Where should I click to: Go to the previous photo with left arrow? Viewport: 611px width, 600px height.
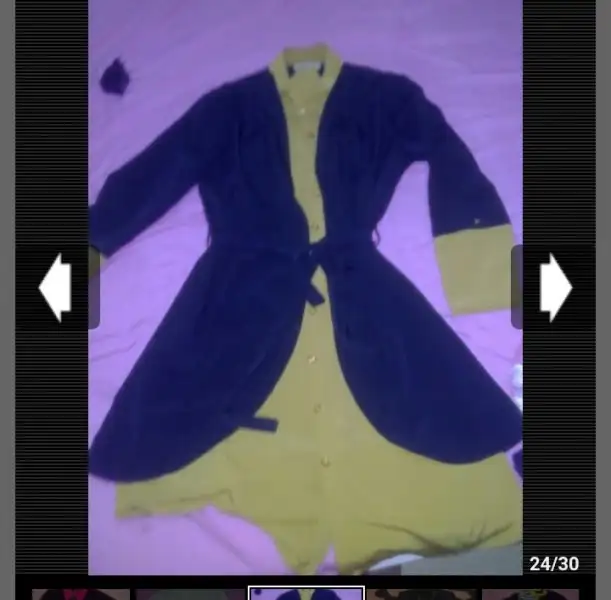point(55,287)
